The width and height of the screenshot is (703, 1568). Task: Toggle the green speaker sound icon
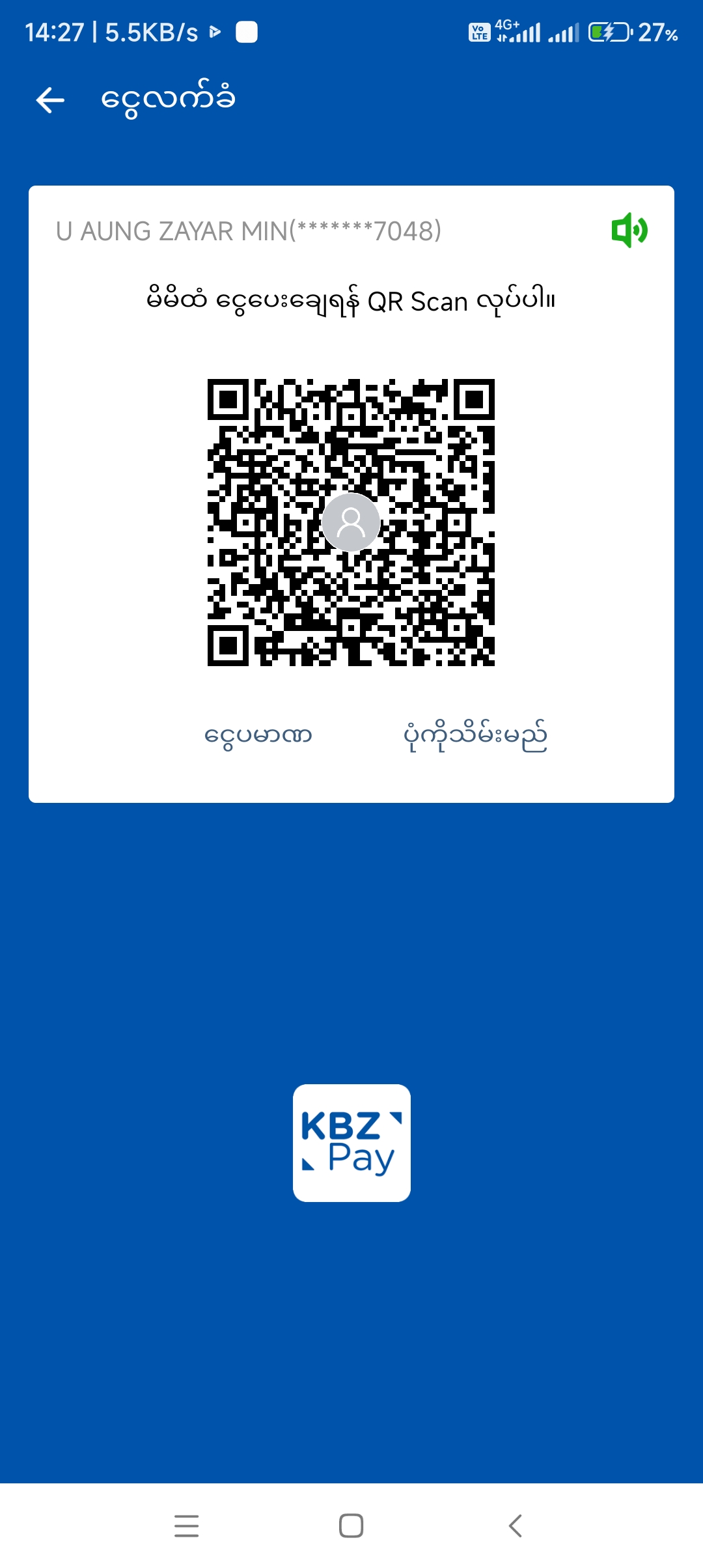pos(629,231)
